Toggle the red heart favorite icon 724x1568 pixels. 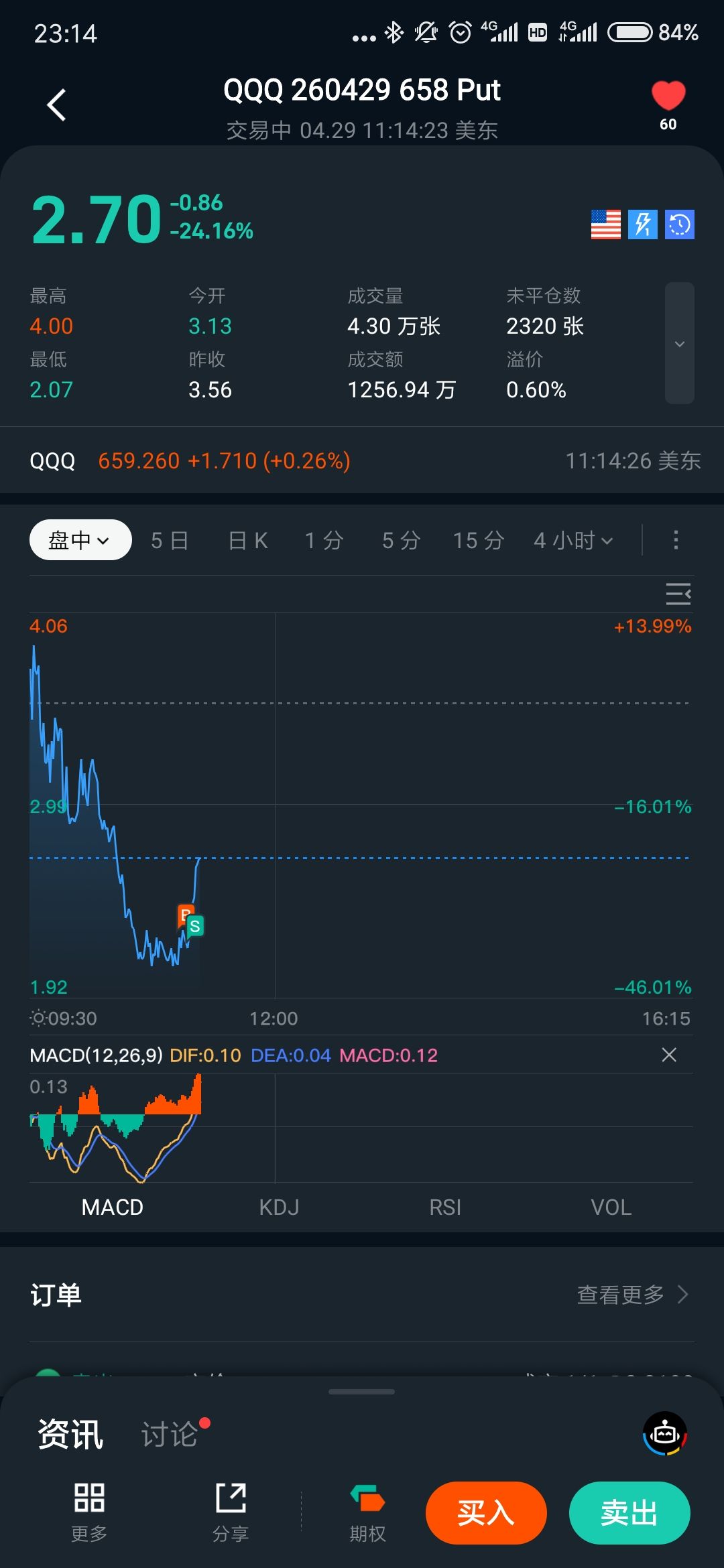(668, 96)
